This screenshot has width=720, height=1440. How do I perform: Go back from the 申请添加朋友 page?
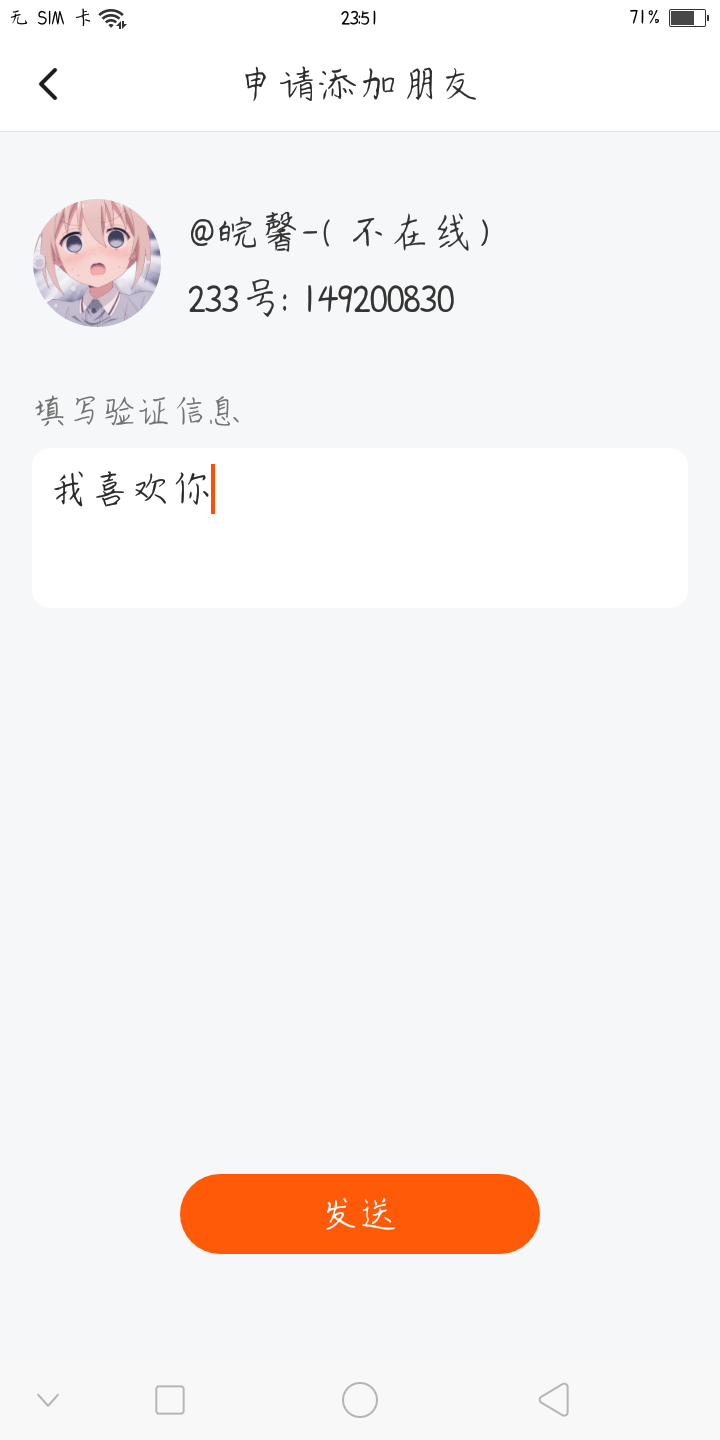tap(48, 84)
